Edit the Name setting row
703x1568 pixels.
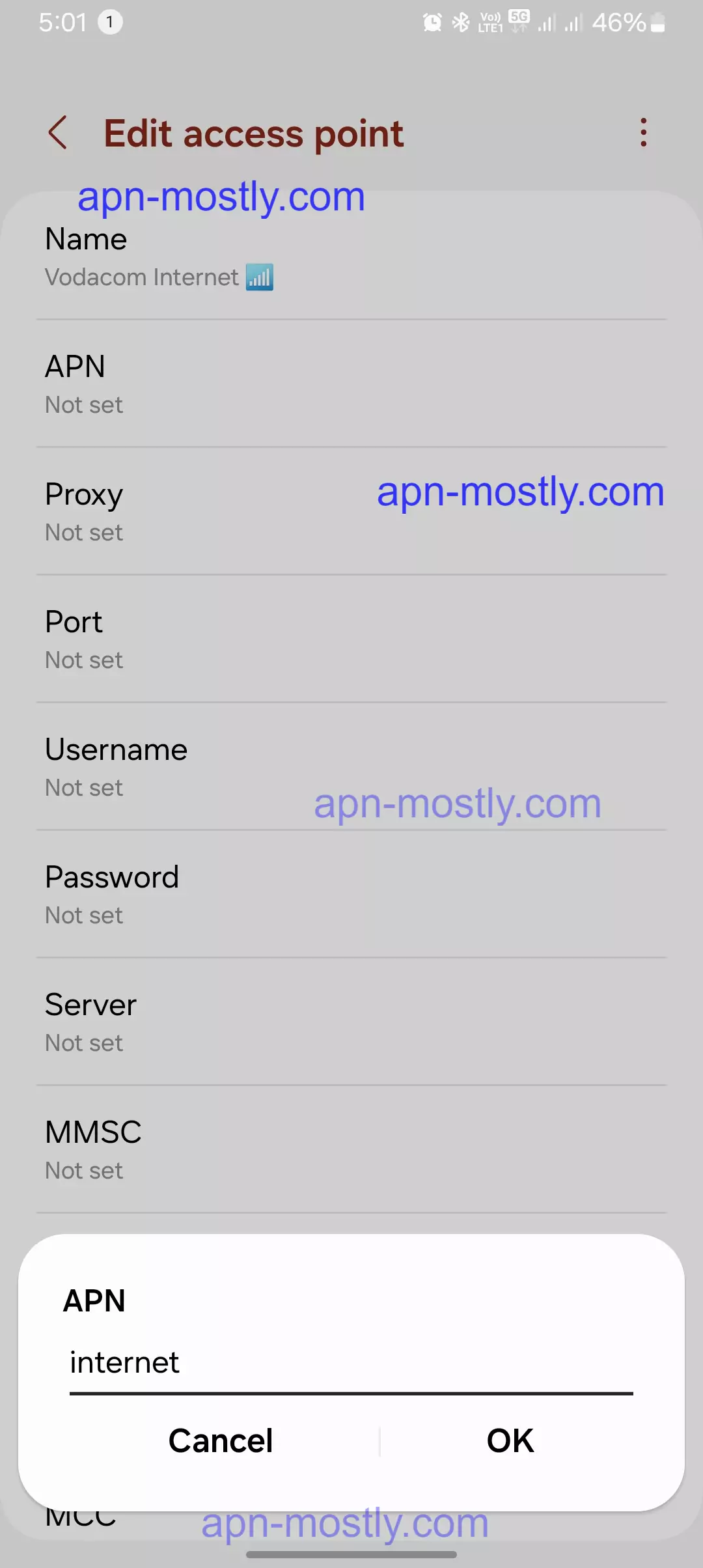coord(351,257)
